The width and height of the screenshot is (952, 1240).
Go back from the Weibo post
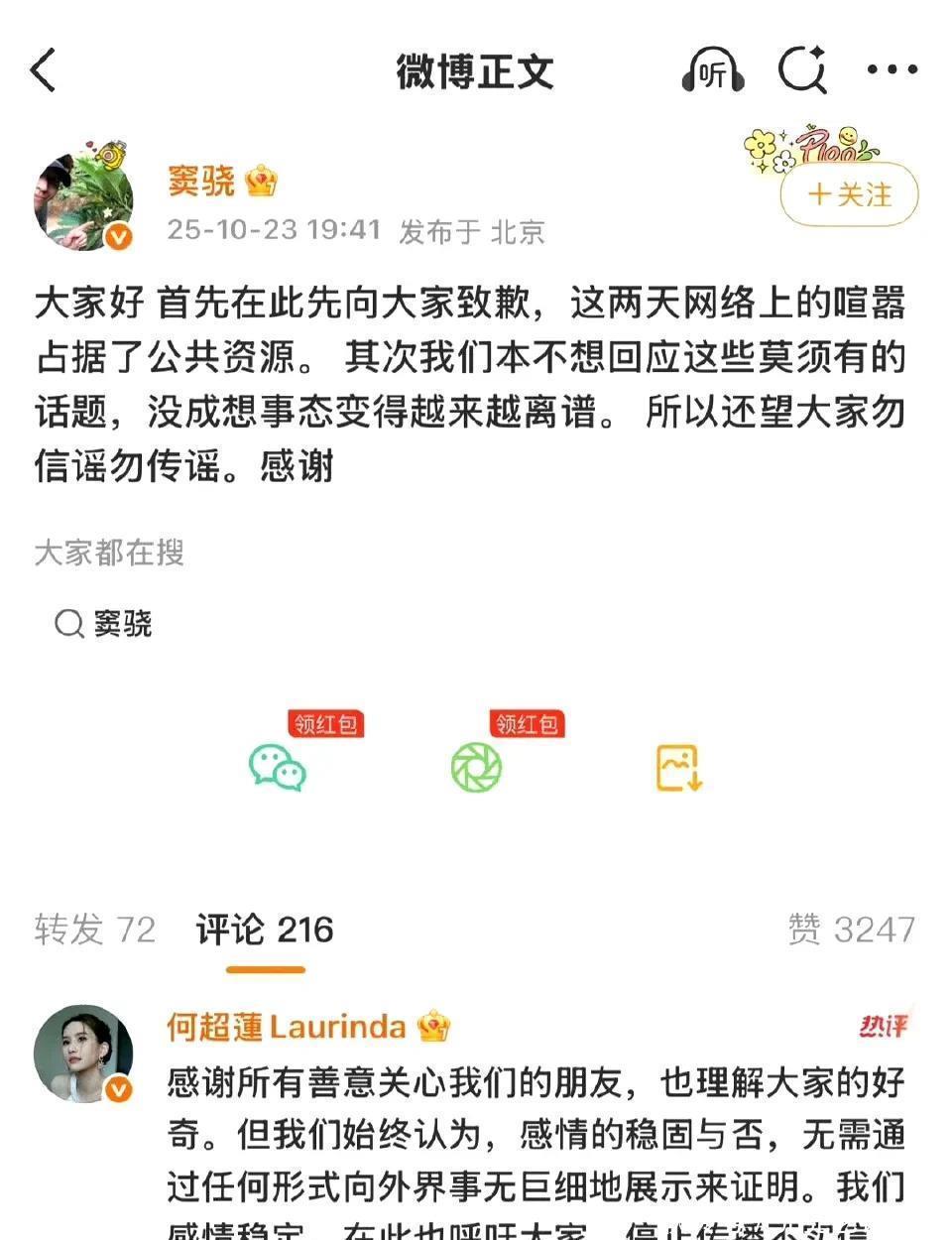[44, 70]
